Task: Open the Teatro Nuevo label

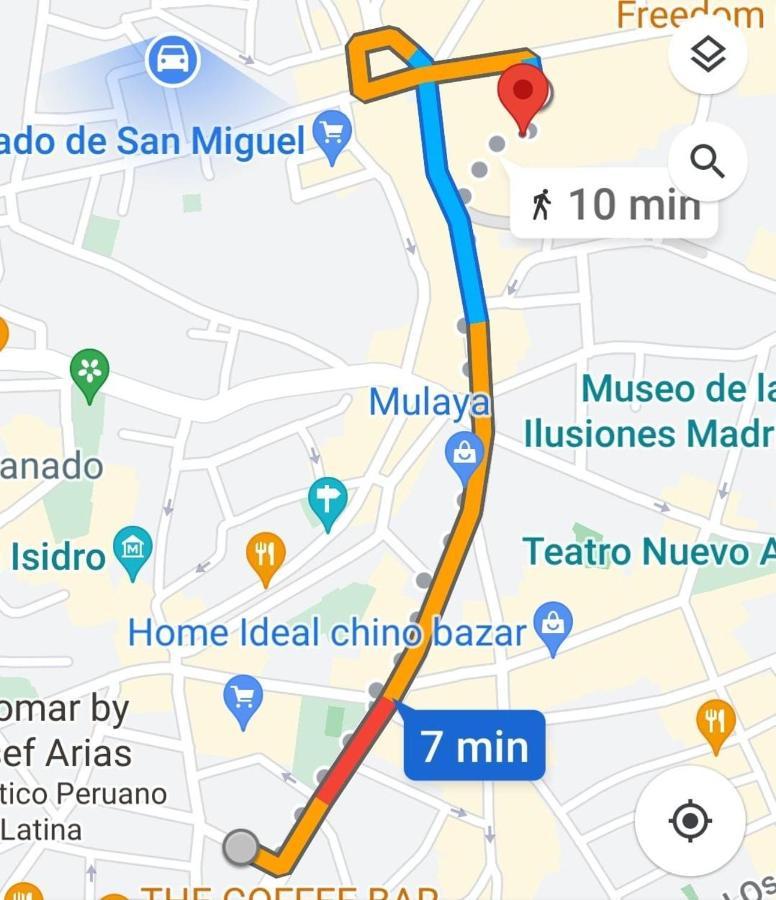Action: pyautogui.click(x=648, y=551)
